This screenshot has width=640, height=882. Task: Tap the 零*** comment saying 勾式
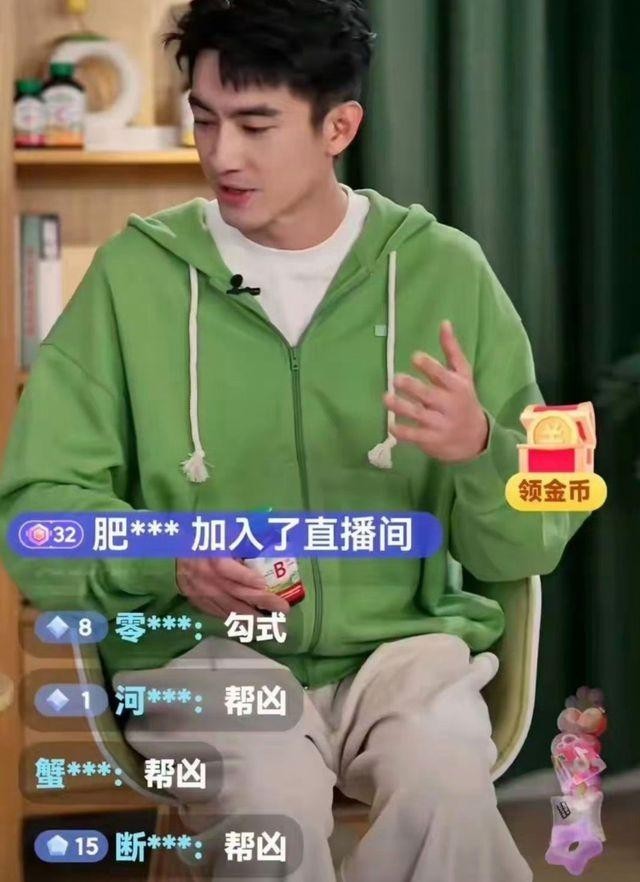tap(163, 627)
